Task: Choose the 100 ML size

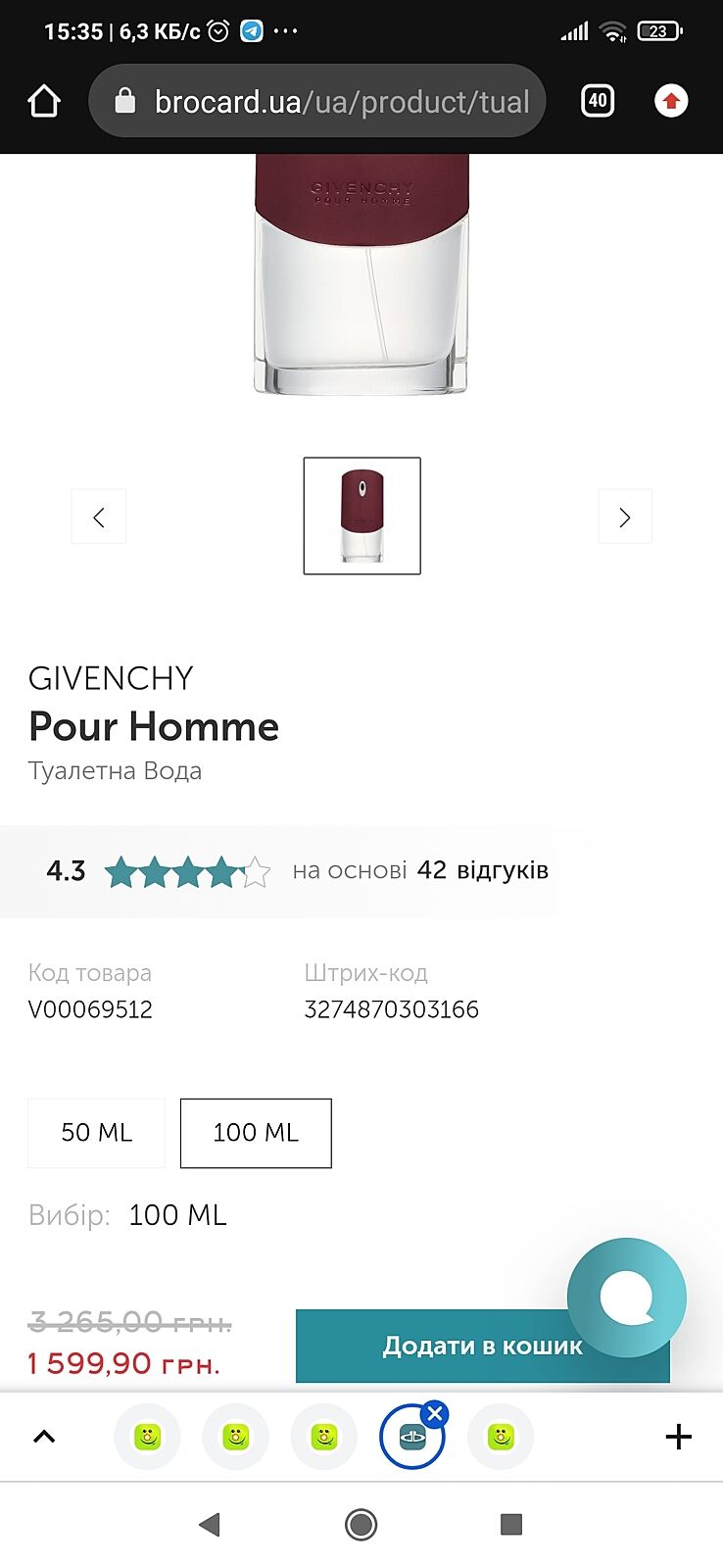Action: pyautogui.click(x=256, y=1133)
